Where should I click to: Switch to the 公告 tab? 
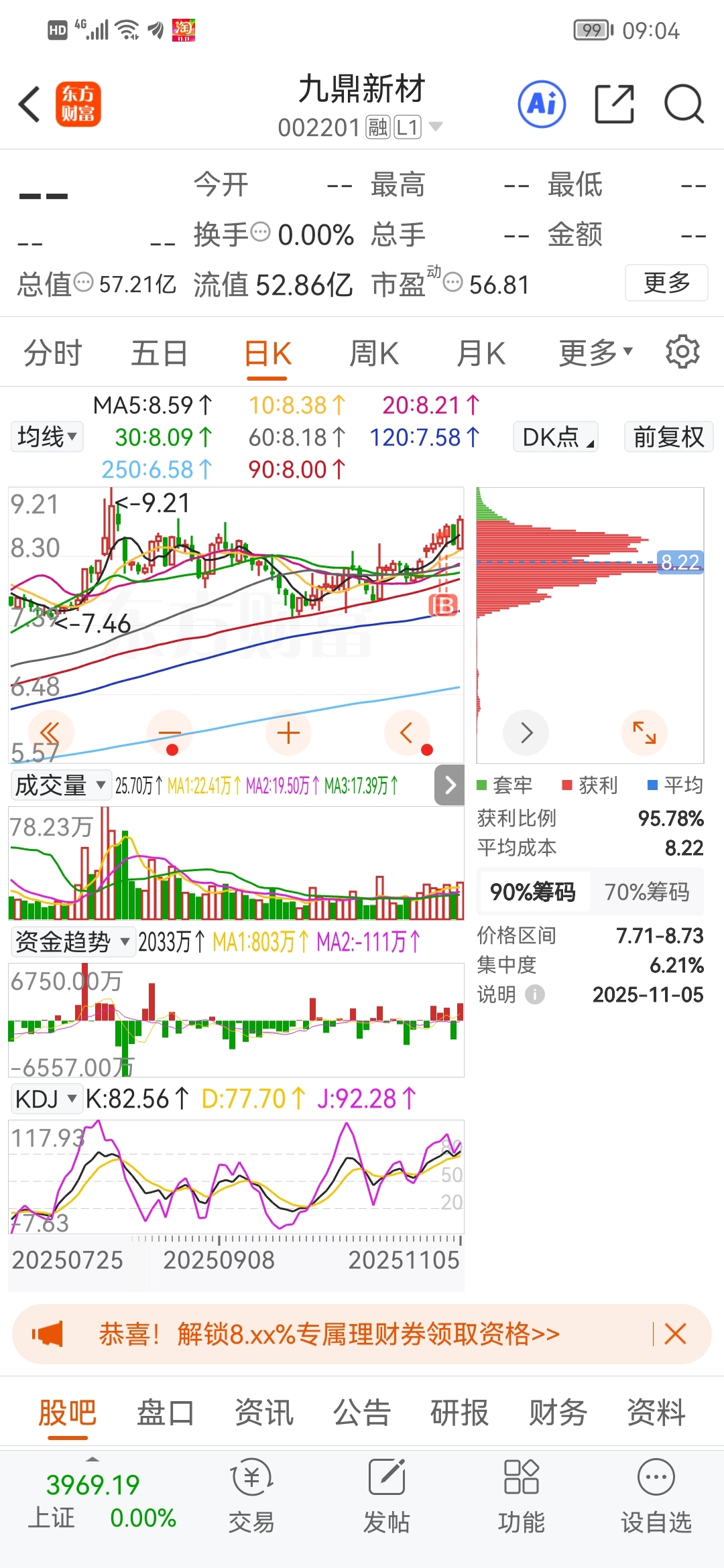coord(362,1413)
